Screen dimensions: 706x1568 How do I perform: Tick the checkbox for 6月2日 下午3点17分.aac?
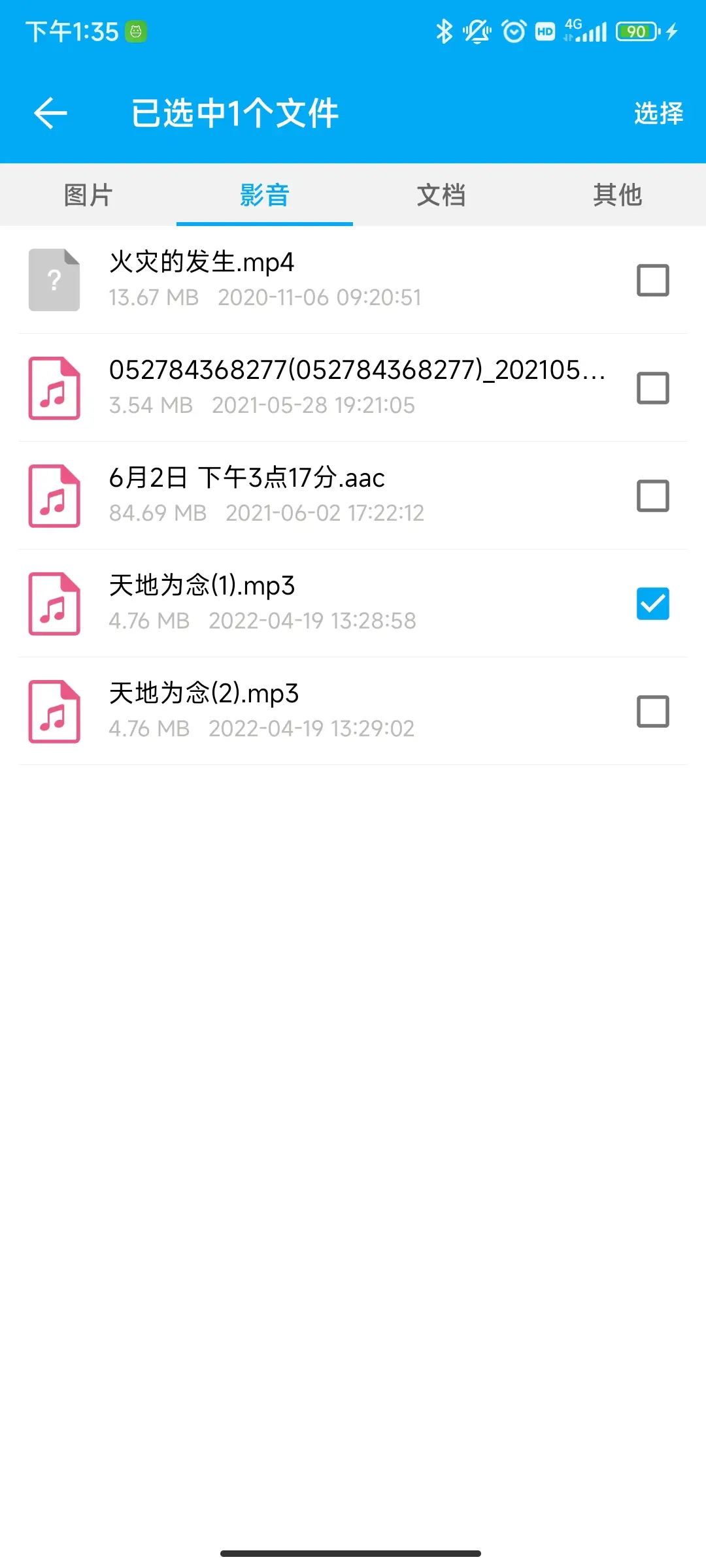click(x=652, y=496)
